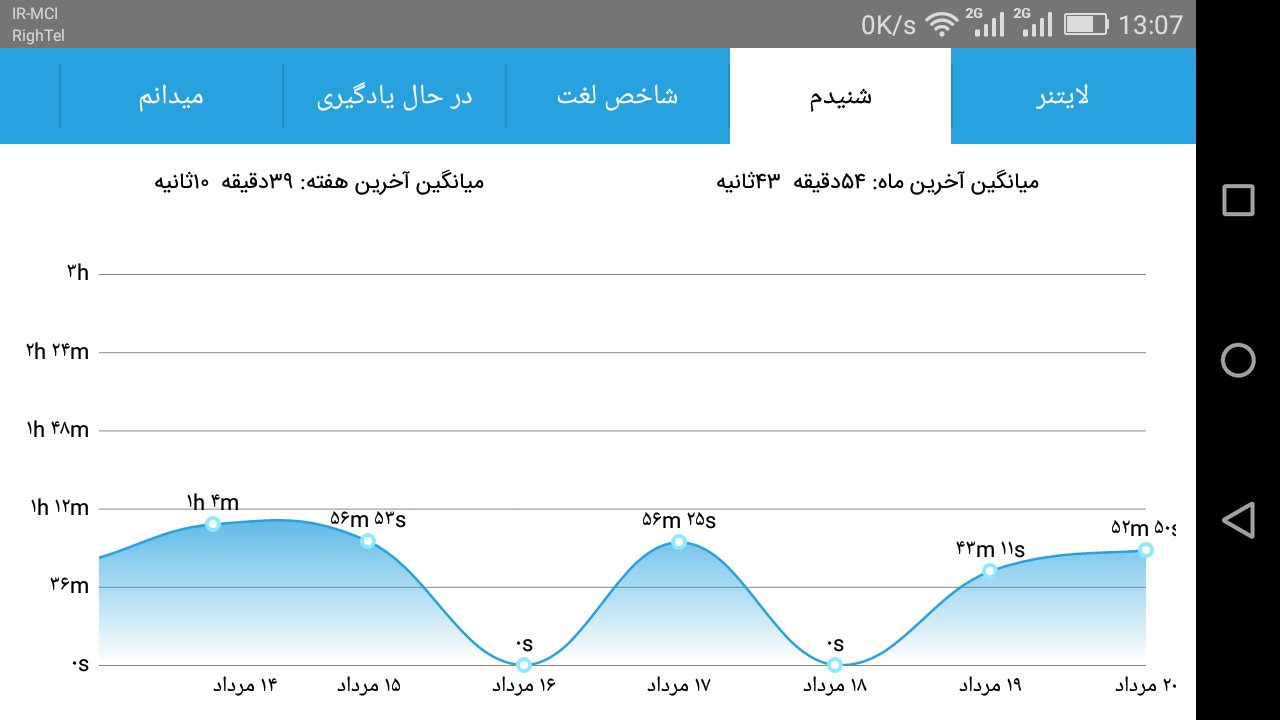Tap the 1h 4m point for ۱۴ مرداد
1280x720 pixels.
tap(213, 523)
